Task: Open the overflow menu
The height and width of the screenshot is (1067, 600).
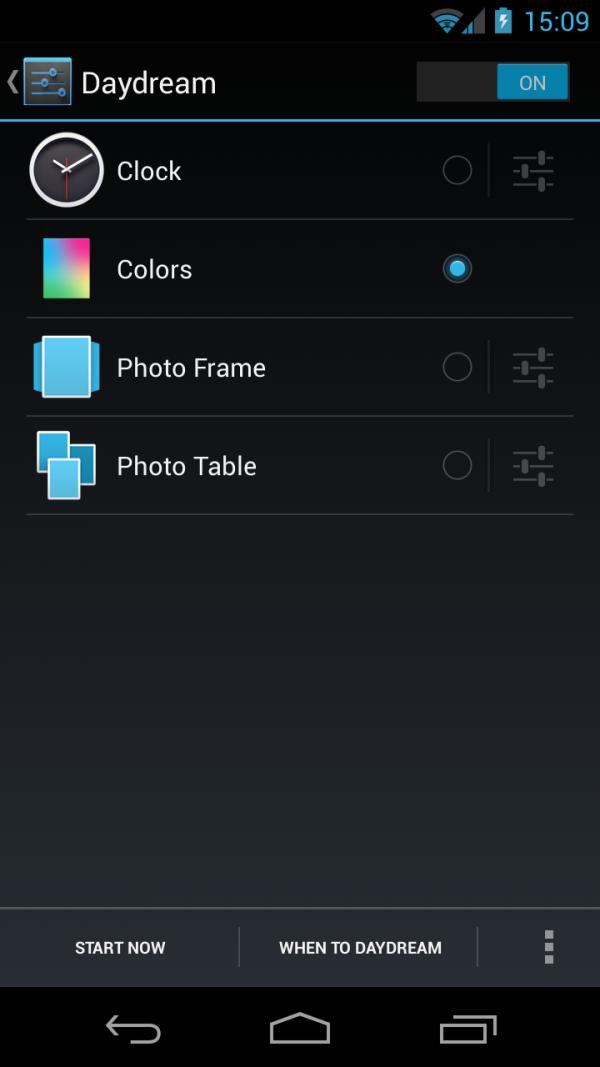Action: tap(549, 947)
